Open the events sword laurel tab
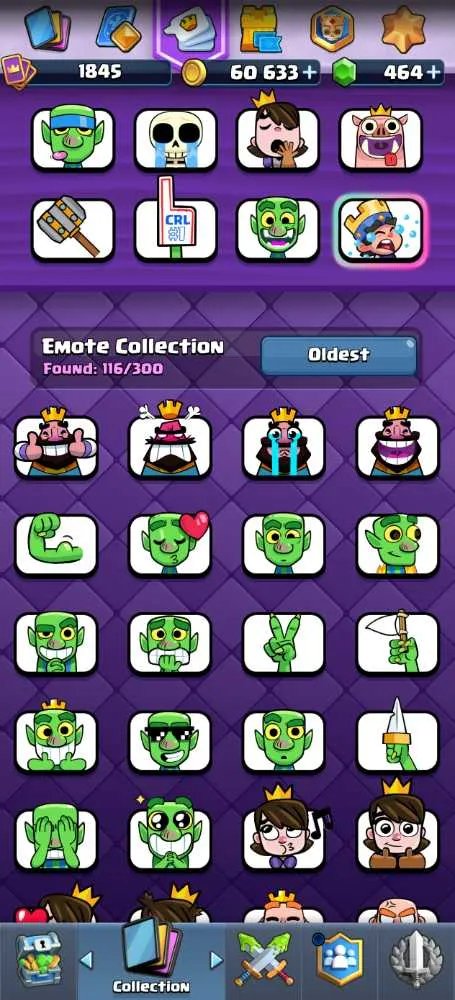The width and height of the screenshot is (455, 1000). [x=417, y=960]
